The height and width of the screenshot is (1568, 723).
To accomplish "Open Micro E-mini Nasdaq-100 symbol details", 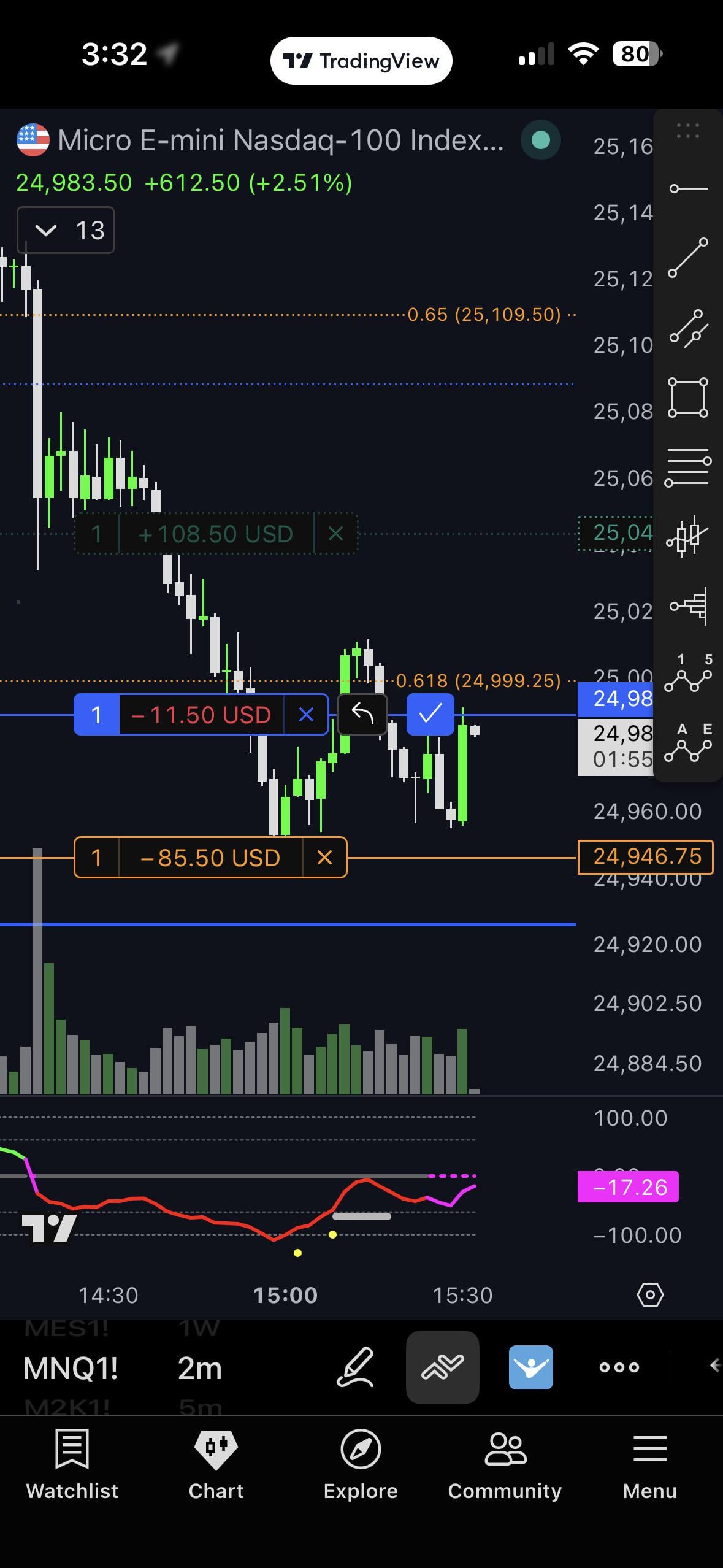I will coord(280,140).
